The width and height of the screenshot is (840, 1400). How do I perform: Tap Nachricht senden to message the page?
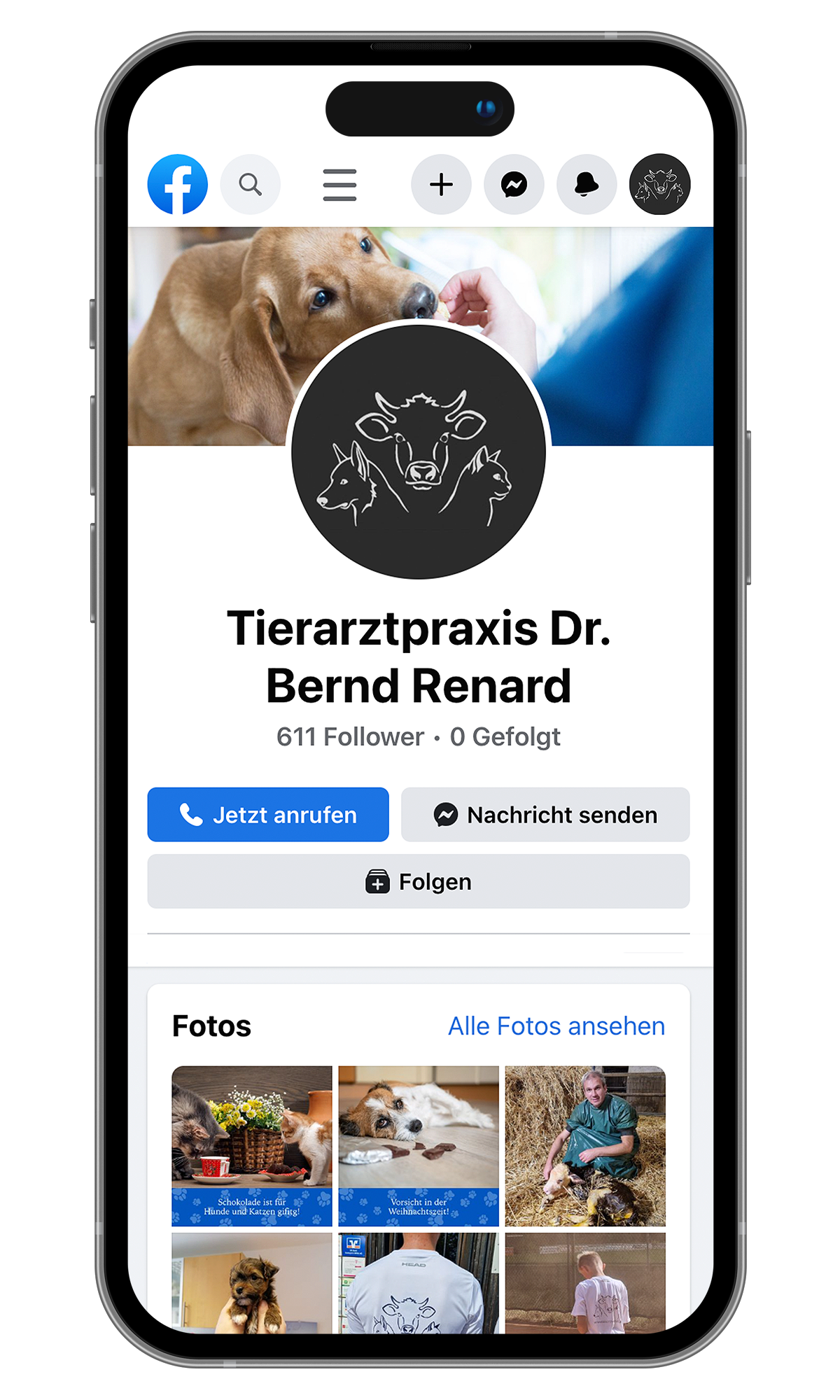click(x=545, y=815)
